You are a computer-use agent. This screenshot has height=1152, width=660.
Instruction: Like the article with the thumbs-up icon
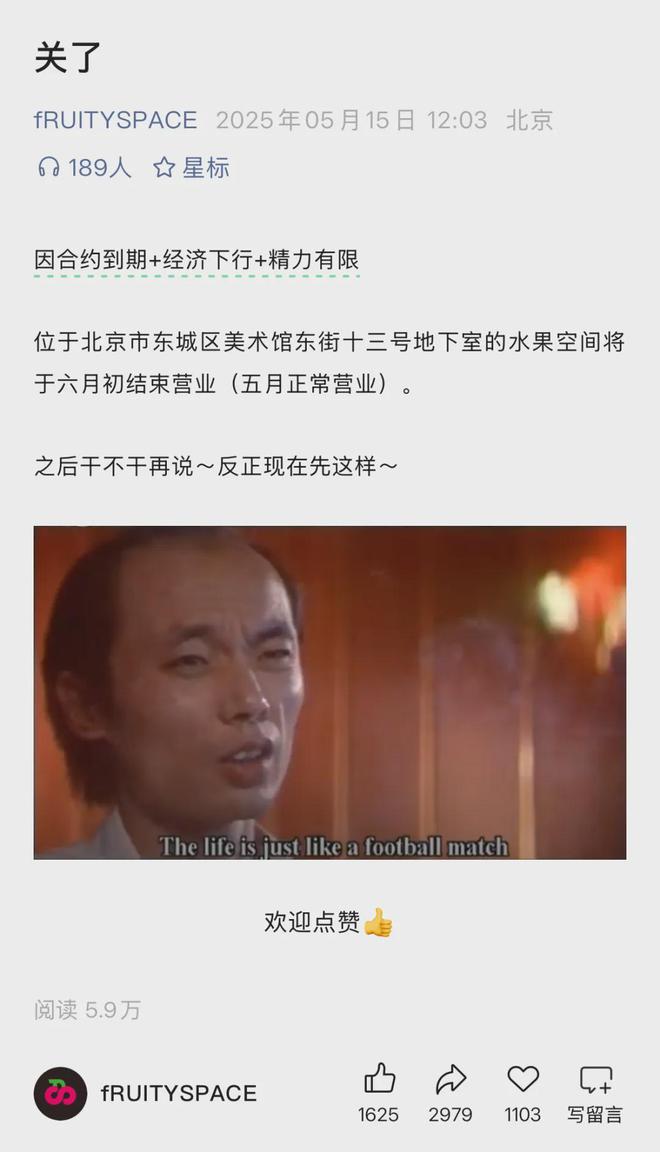(379, 1081)
